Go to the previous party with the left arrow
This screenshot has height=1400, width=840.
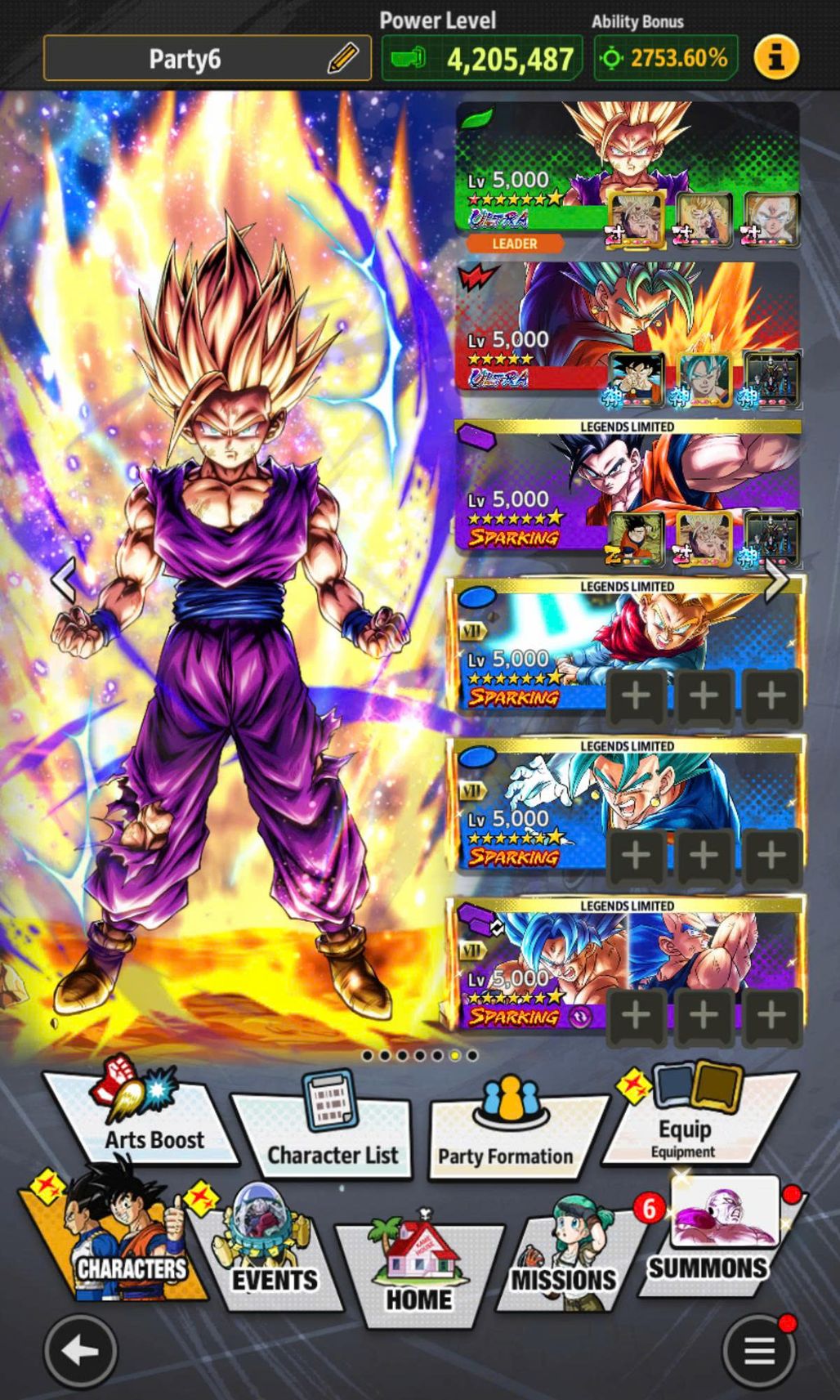pyautogui.click(x=64, y=579)
